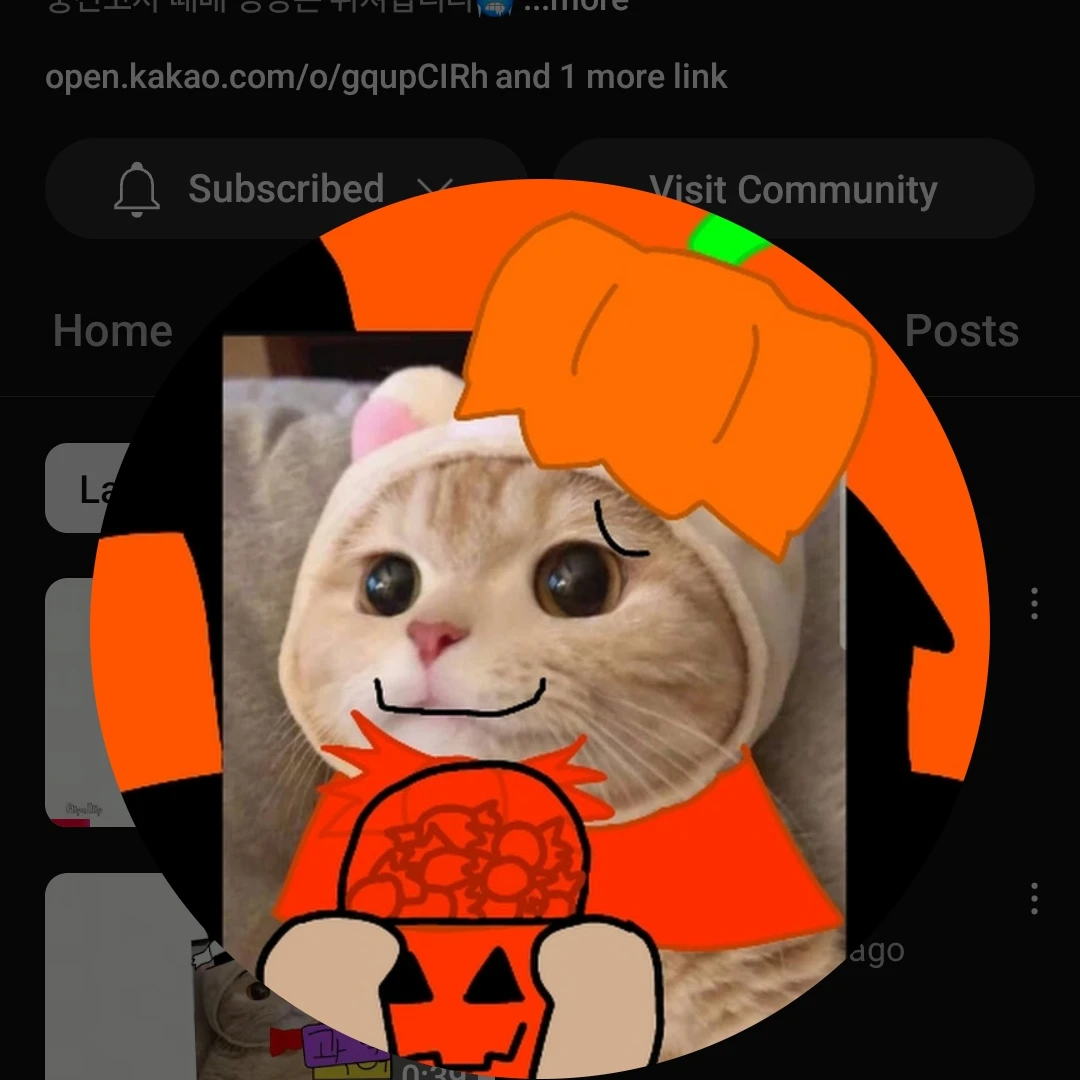Image resolution: width=1080 pixels, height=1080 pixels.
Task: Switch to the Posts tab
Action: point(961,331)
